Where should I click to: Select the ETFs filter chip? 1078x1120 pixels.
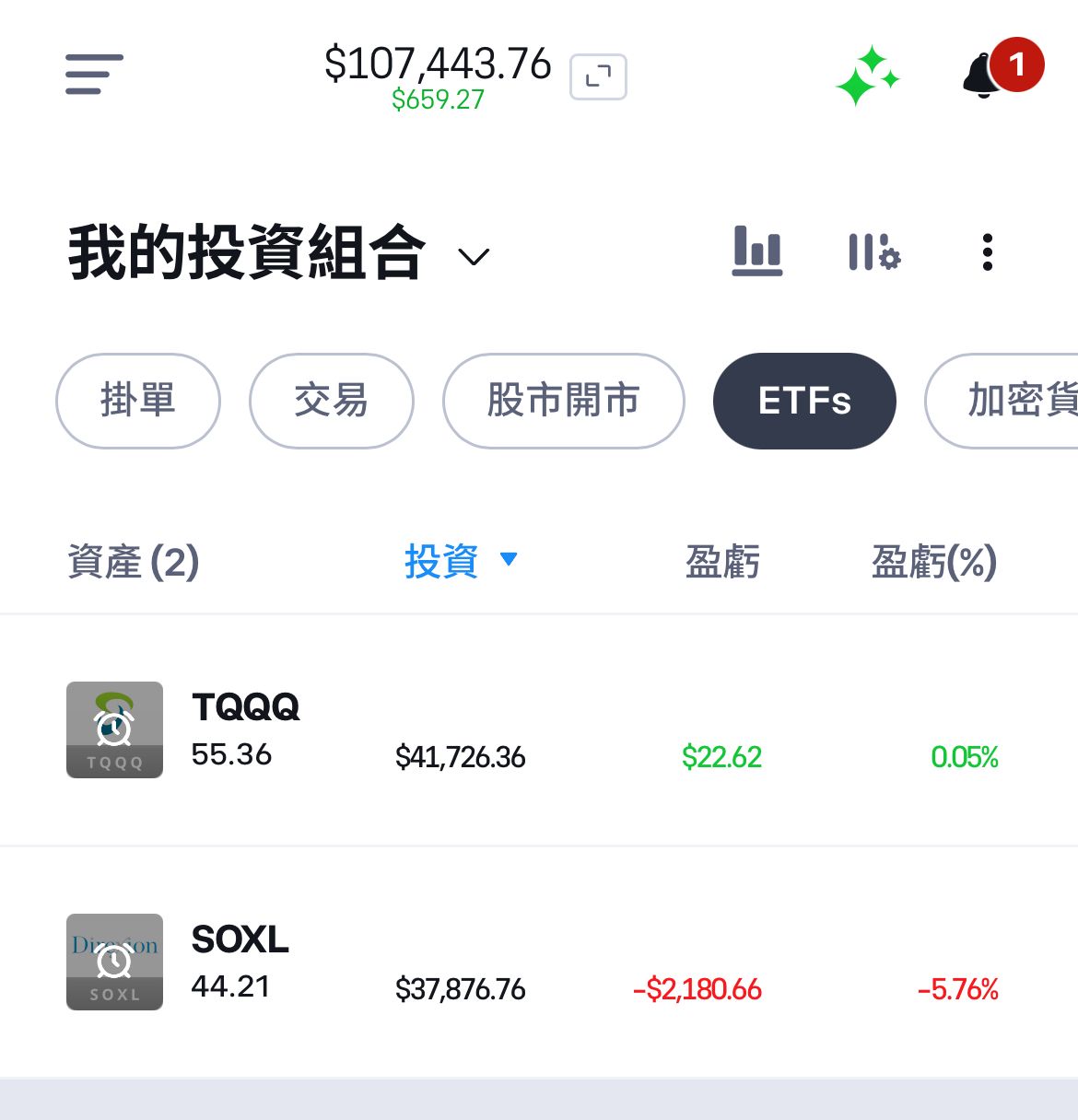tap(804, 401)
